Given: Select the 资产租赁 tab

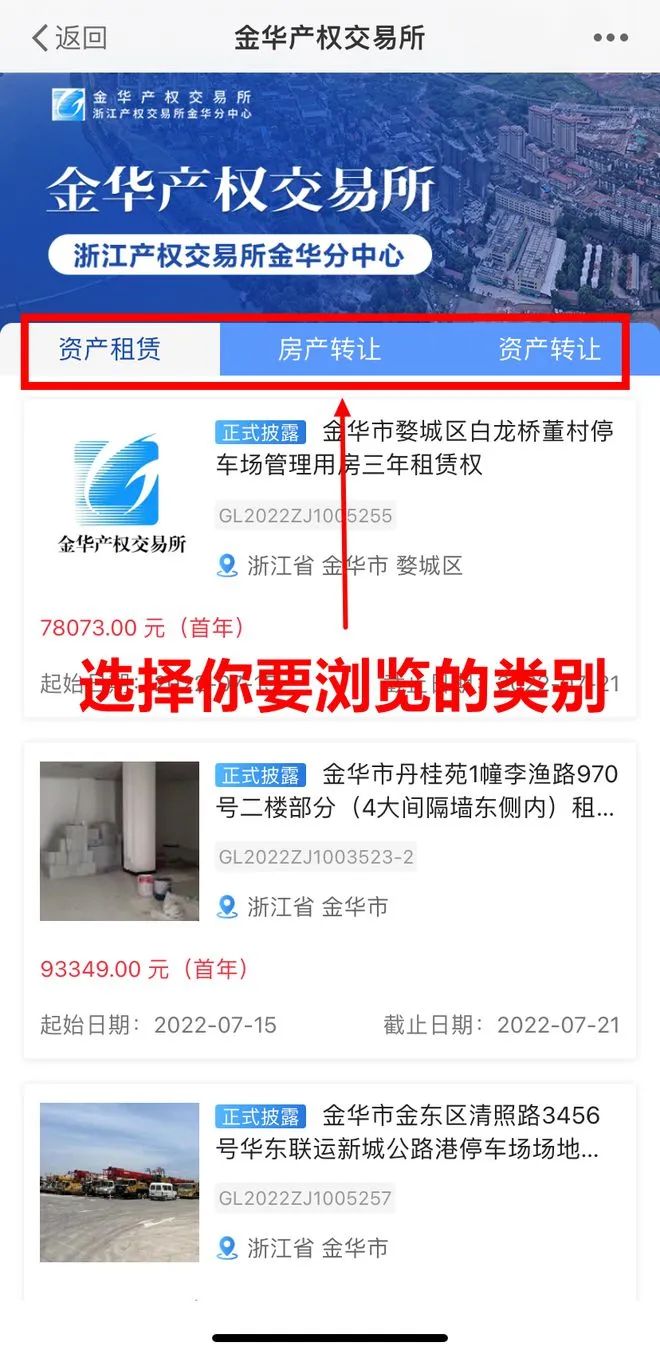Looking at the screenshot, I should coord(110,349).
